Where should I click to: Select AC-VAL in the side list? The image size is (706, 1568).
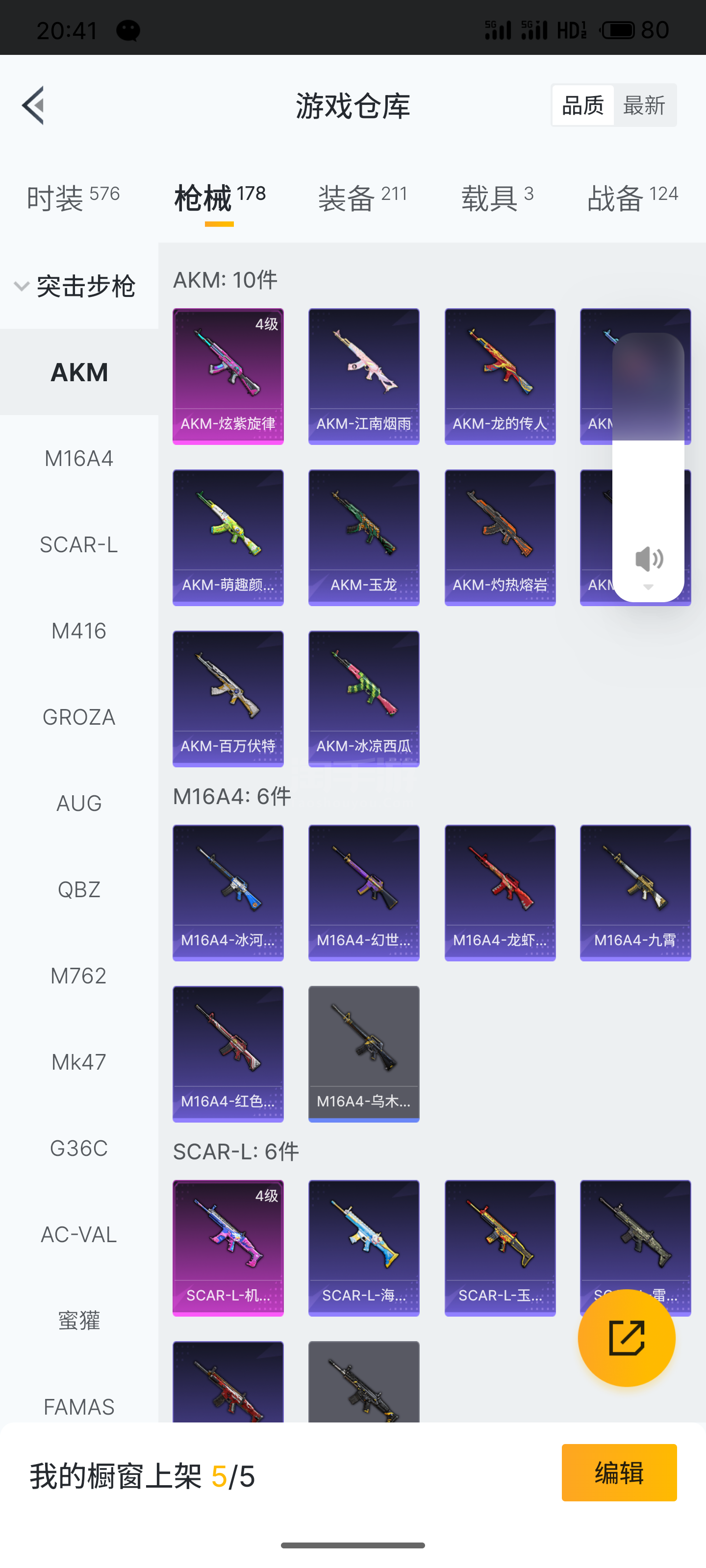click(x=79, y=1234)
